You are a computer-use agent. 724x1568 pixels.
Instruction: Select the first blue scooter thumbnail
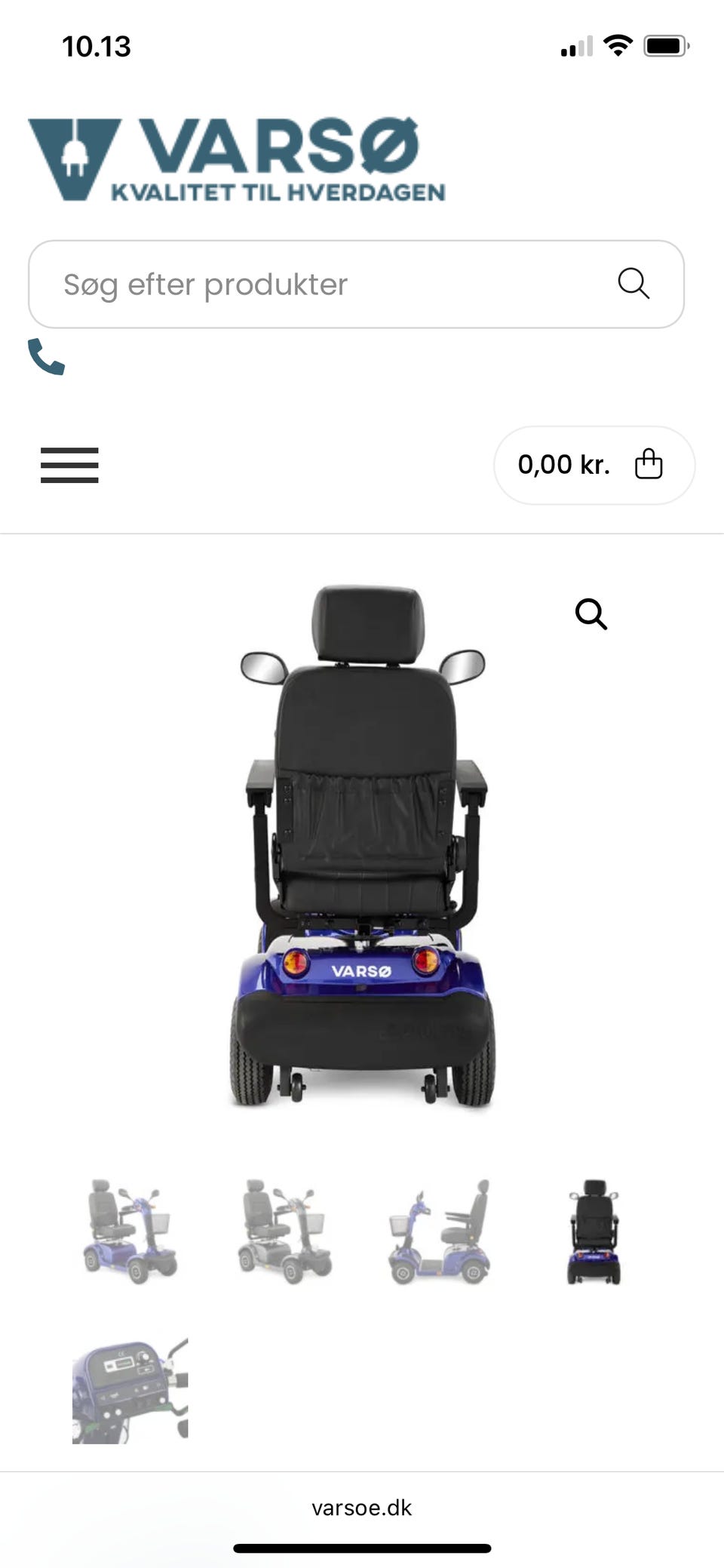coord(130,1231)
